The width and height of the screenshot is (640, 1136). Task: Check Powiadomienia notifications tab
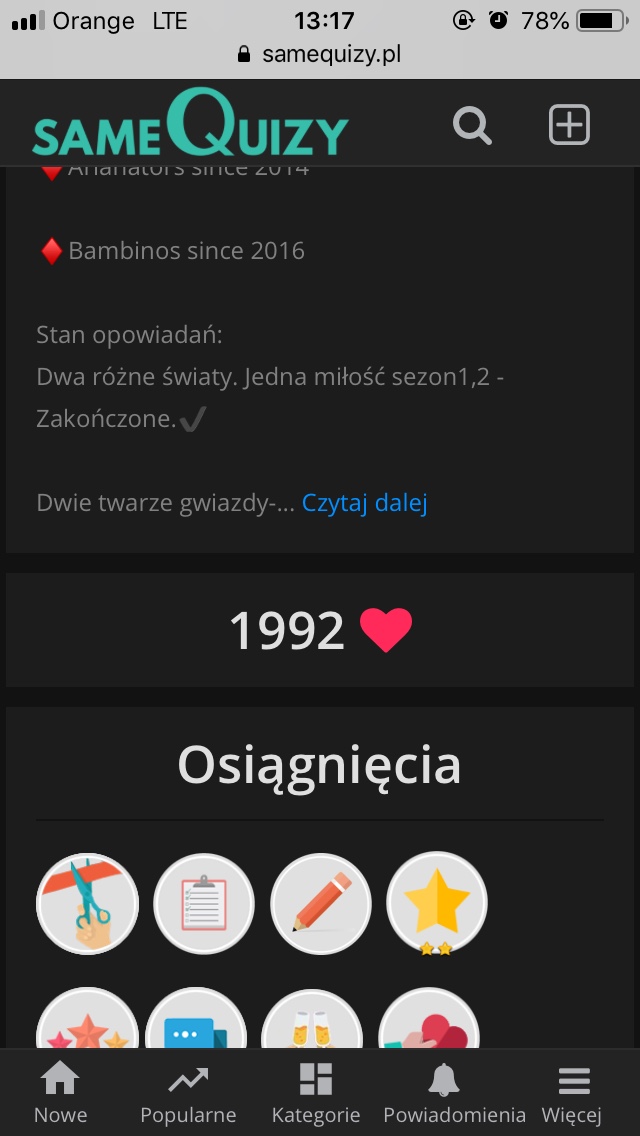point(454,1093)
